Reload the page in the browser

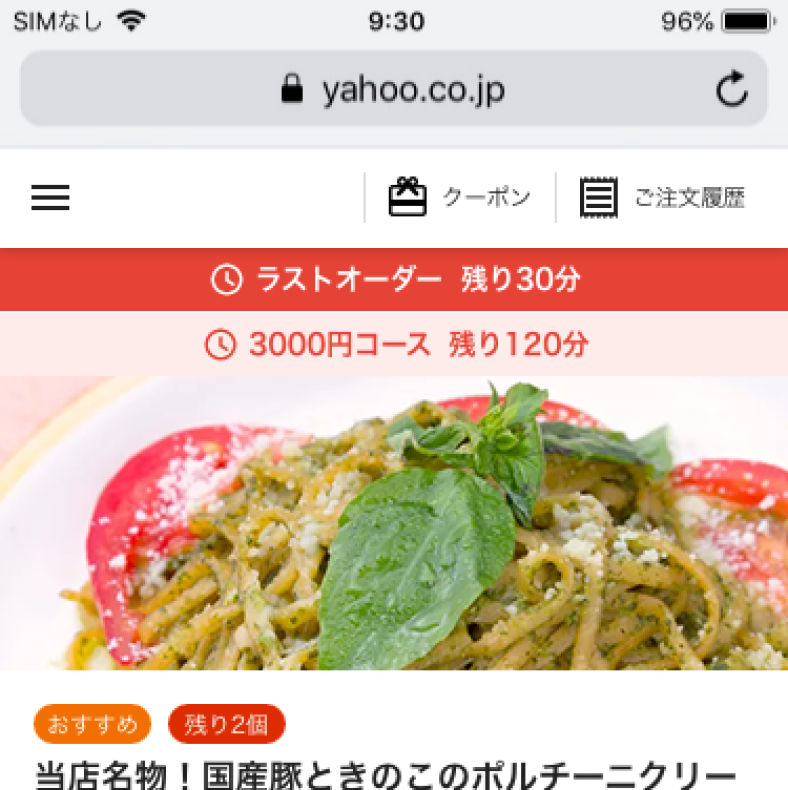732,90
